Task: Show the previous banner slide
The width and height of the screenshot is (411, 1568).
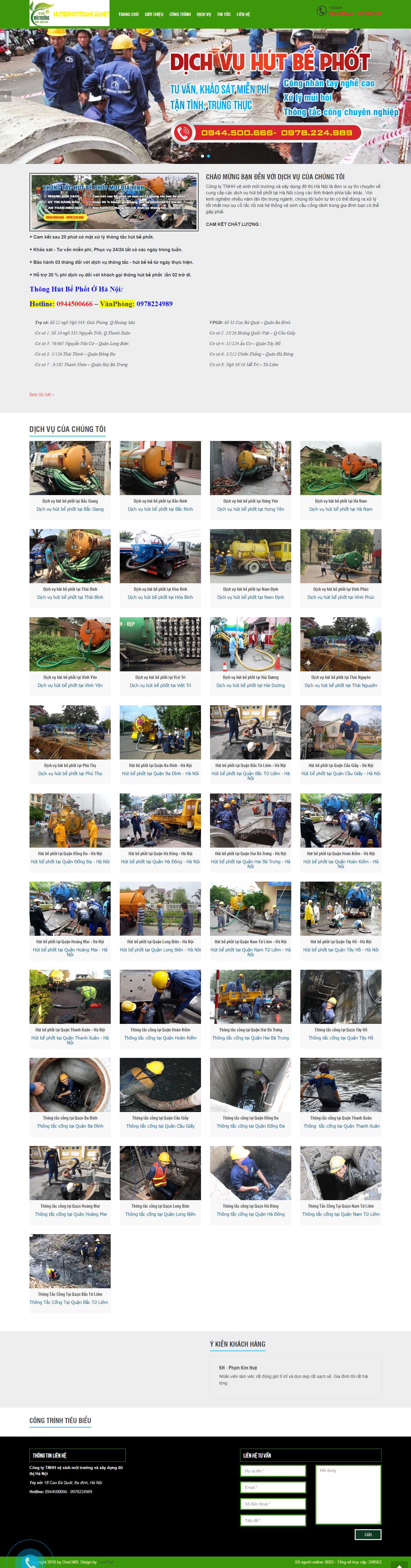Action: (5, 96)
